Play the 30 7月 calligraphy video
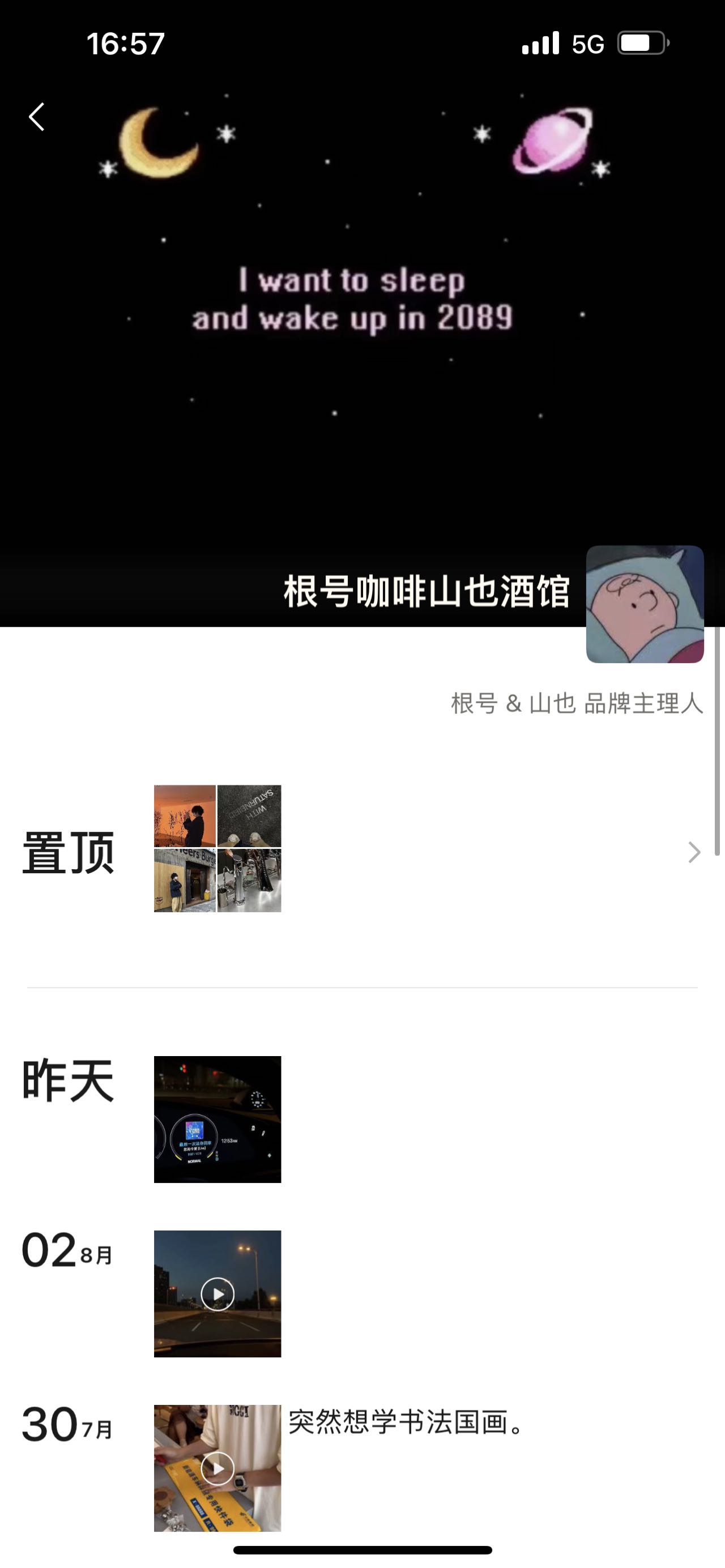 coord(217,1468)
